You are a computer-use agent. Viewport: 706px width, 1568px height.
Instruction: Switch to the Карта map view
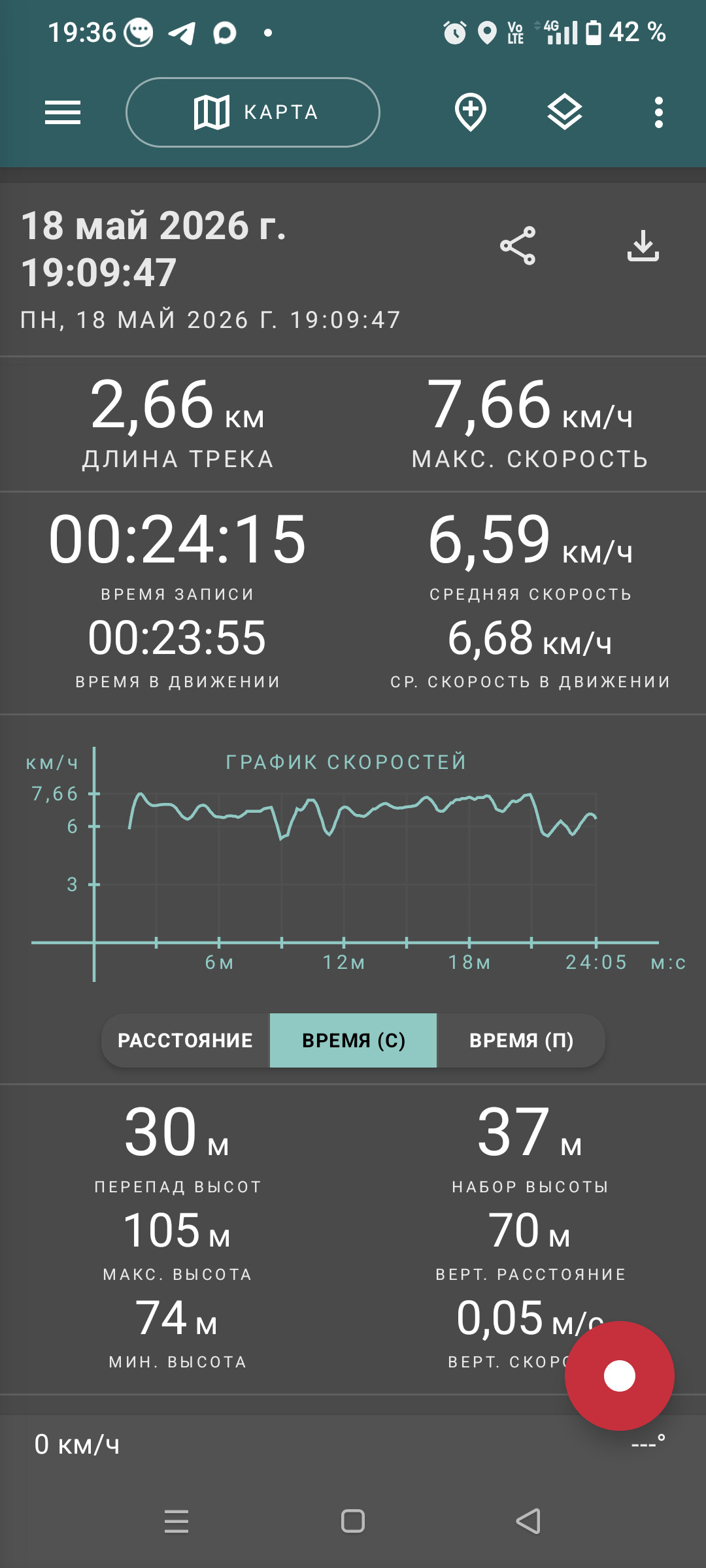(253, 112)
